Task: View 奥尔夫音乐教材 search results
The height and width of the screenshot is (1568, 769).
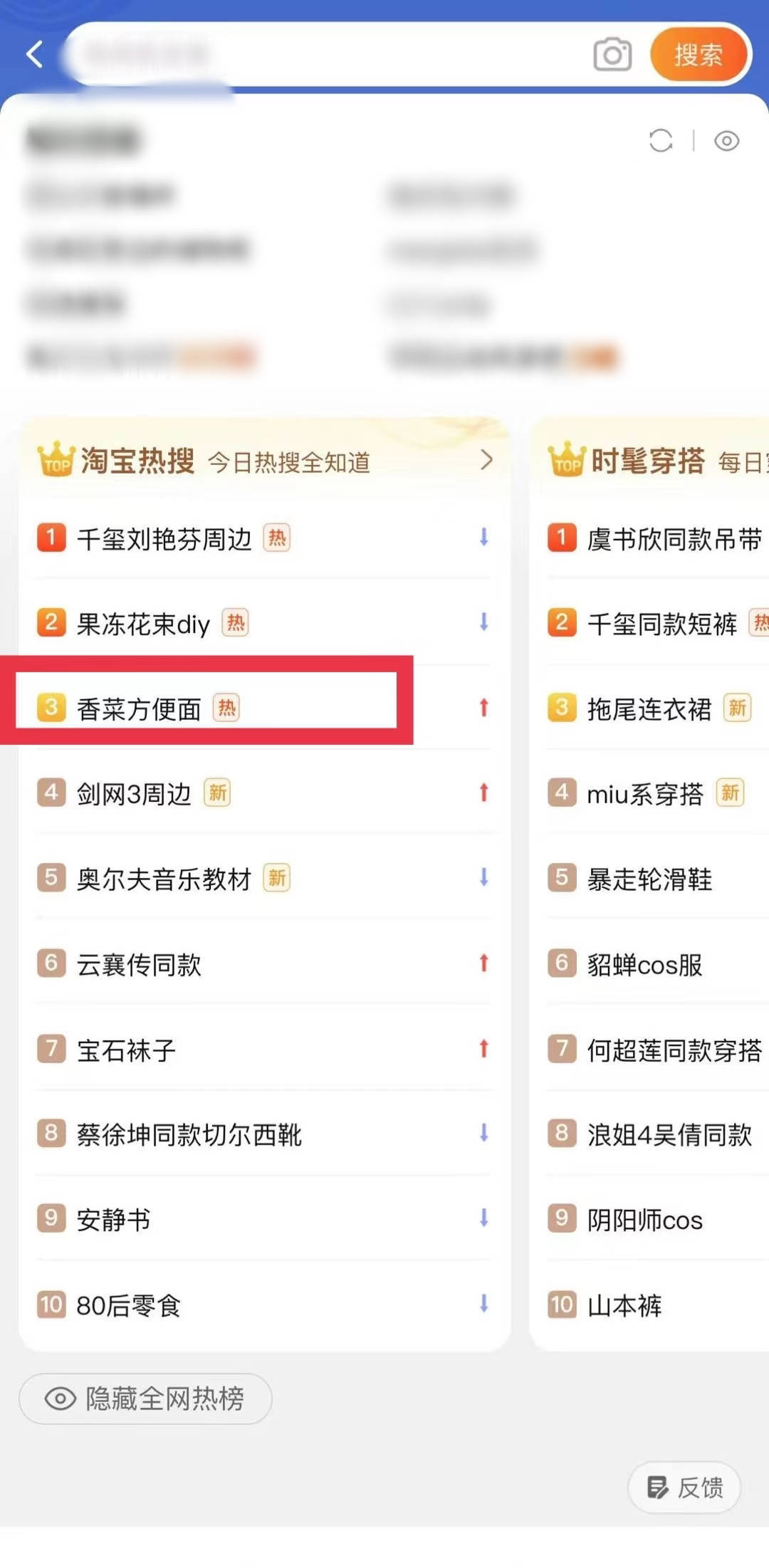Action: coord(164,879)
